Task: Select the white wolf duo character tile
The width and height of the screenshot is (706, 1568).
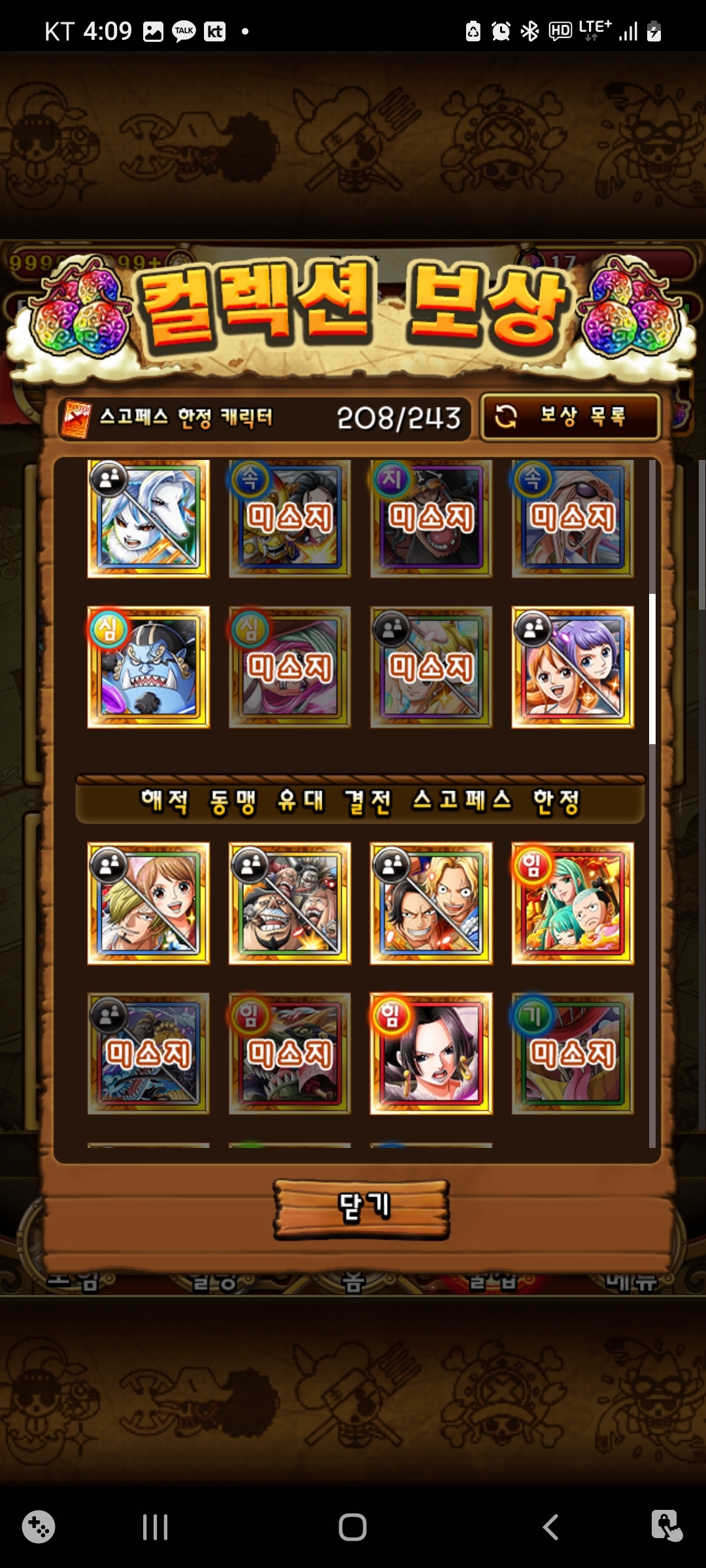Action: tap(148, 519)
